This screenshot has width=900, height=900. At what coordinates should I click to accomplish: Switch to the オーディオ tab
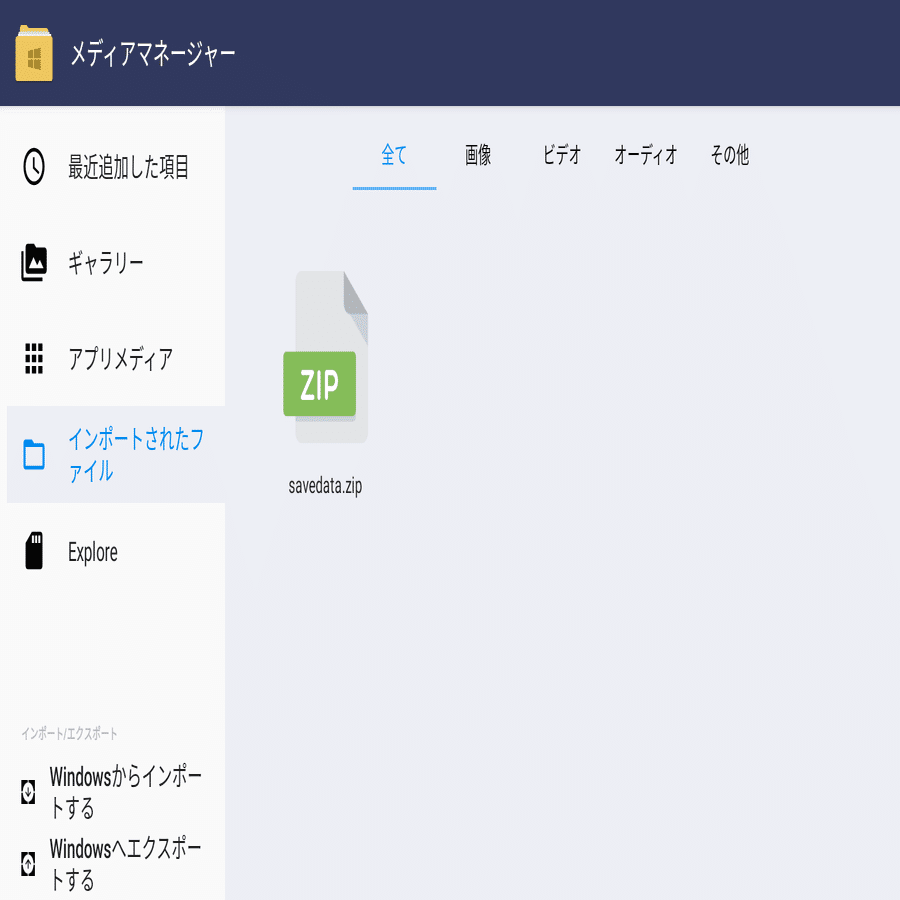coord(646,156)
